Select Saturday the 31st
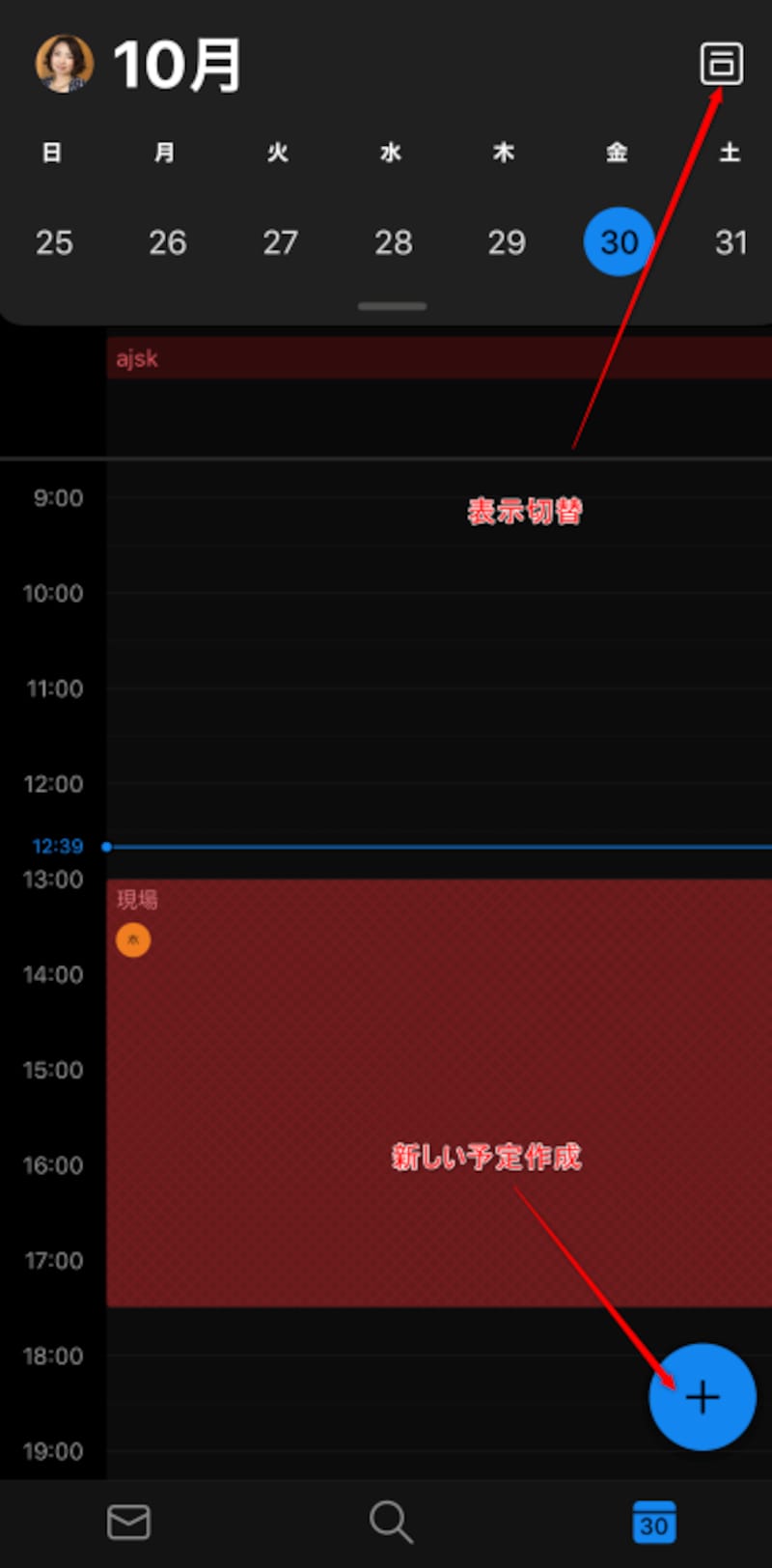 [x=731, y=242]
